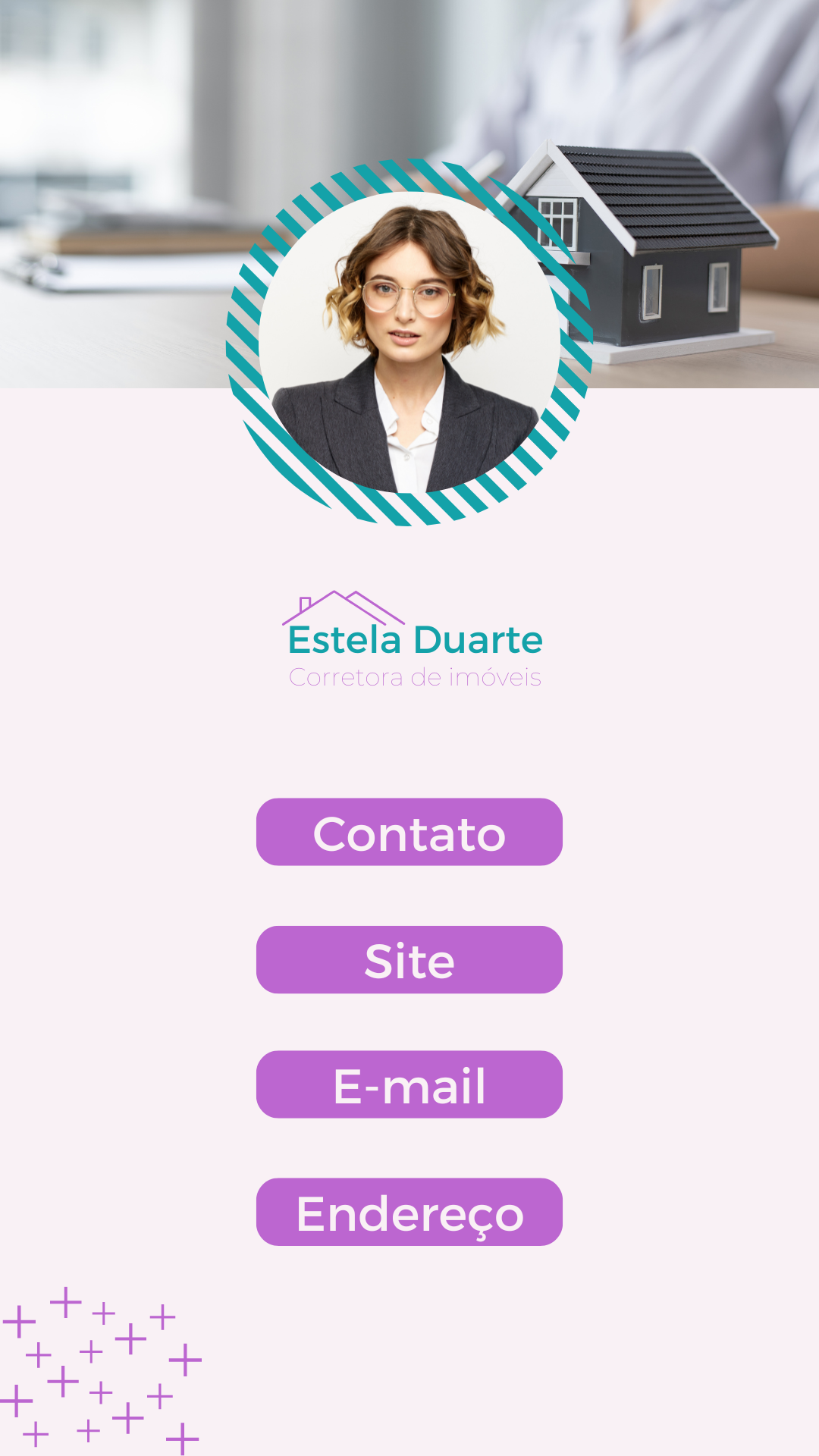Tap the Site button
The height and width of the screenshot is (1456, 819).
click(409, 959)
